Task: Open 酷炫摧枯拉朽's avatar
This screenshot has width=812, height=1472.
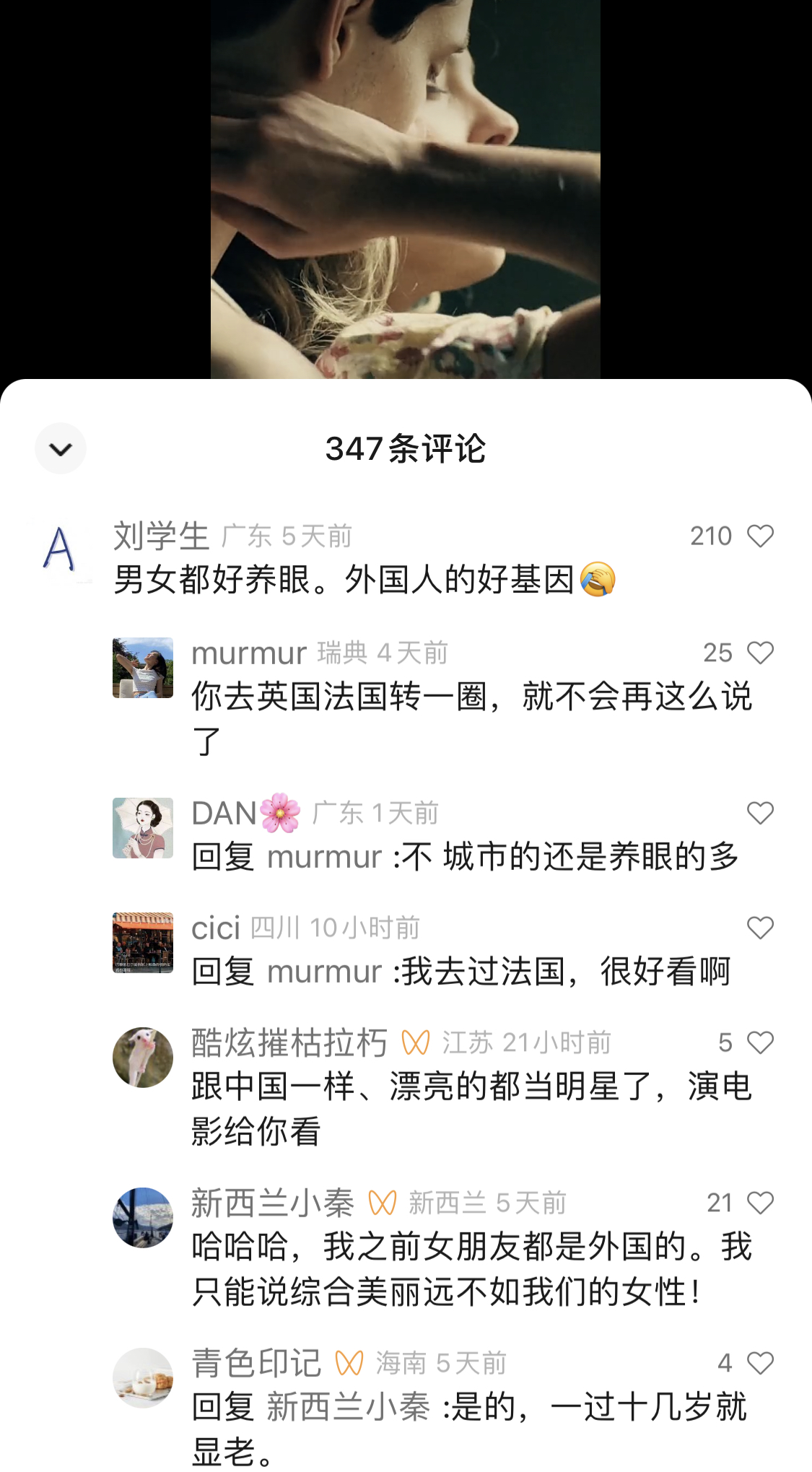Action: click(143, 1058)
